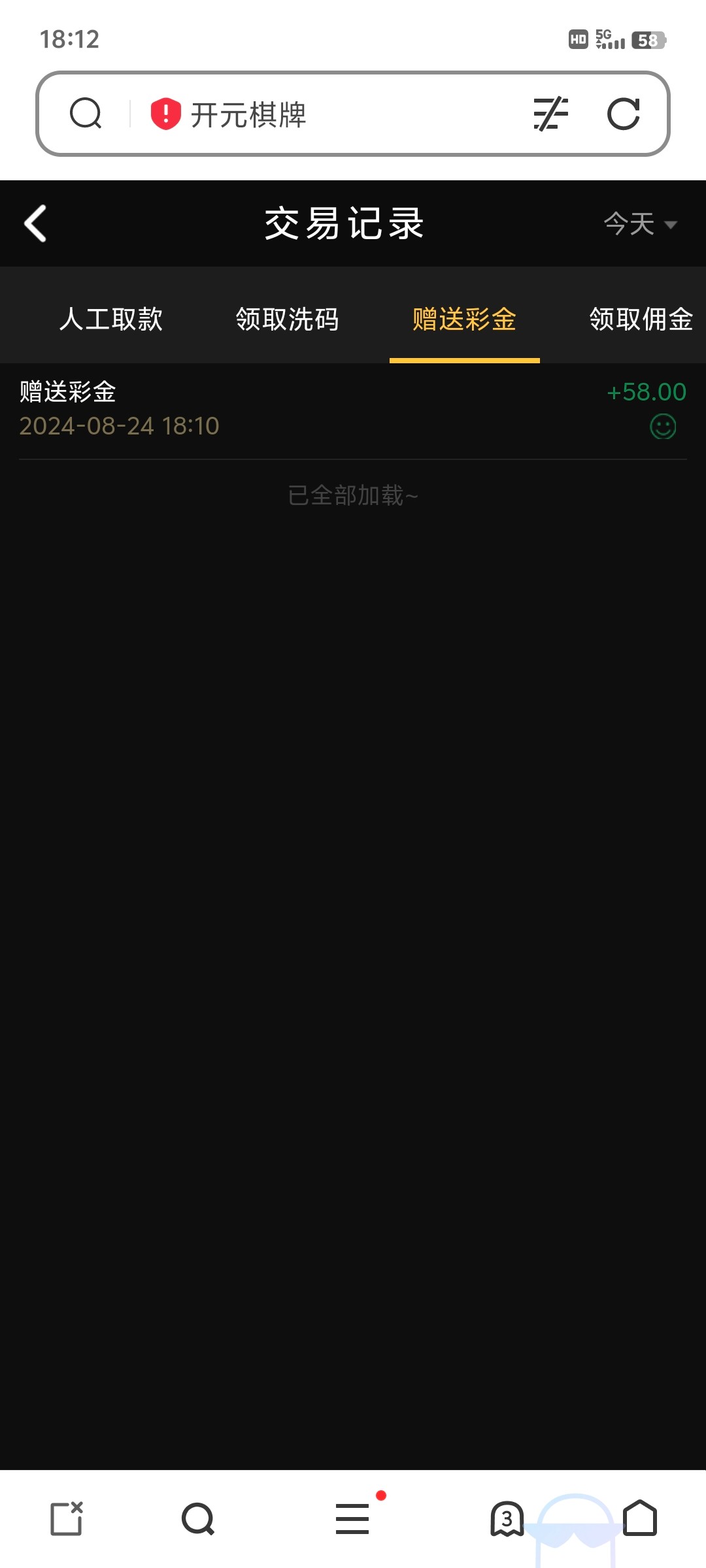The width and height of the screenshot is (706, 1568).
Task: Open the 赠送彩金 +58.00 record
Action: [353, 409]
